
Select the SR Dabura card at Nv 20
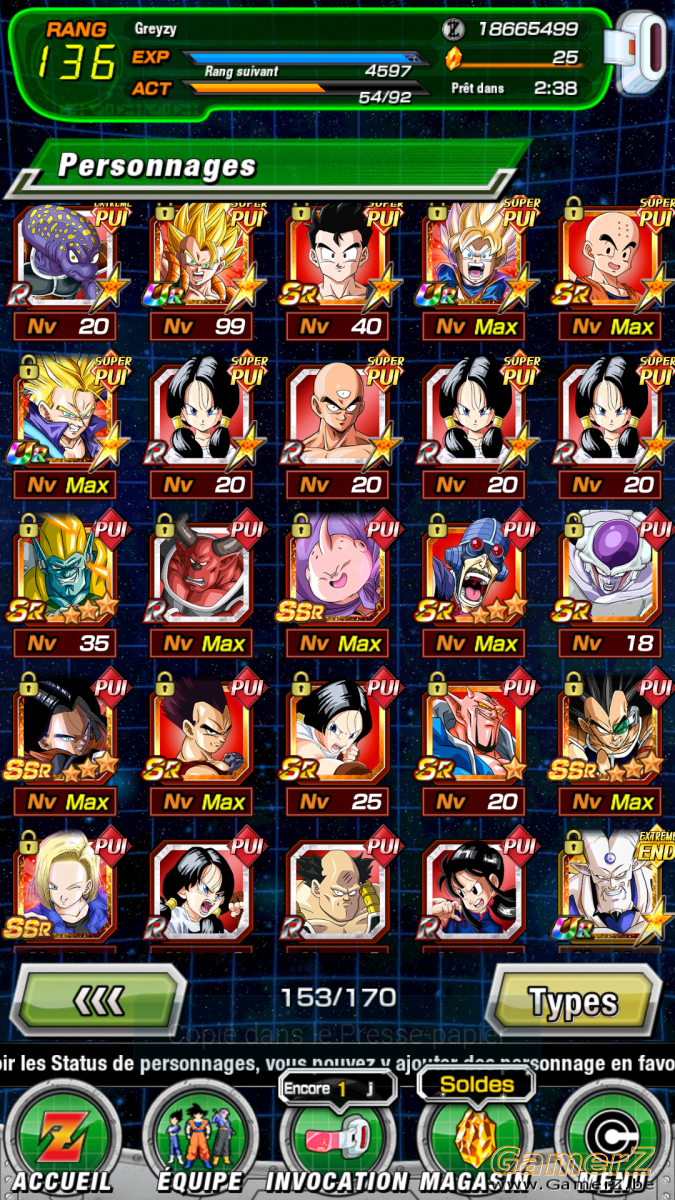coord(473,744)
